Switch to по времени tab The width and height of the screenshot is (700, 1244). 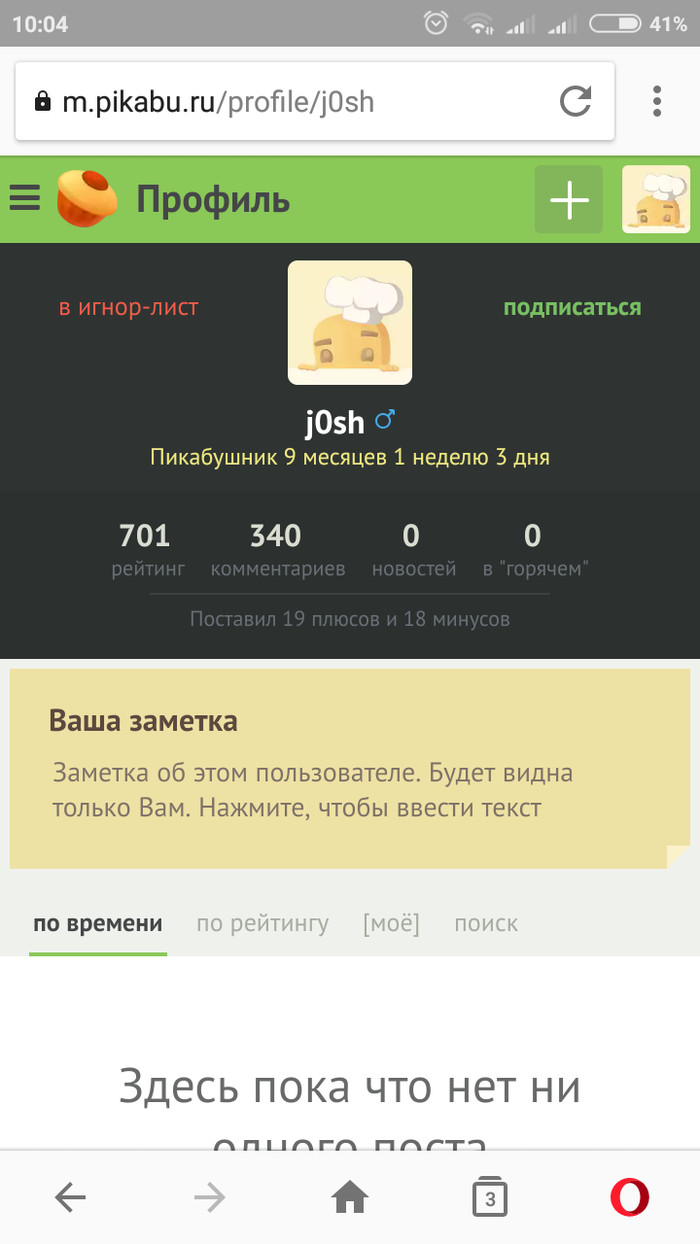coord(98,924)
